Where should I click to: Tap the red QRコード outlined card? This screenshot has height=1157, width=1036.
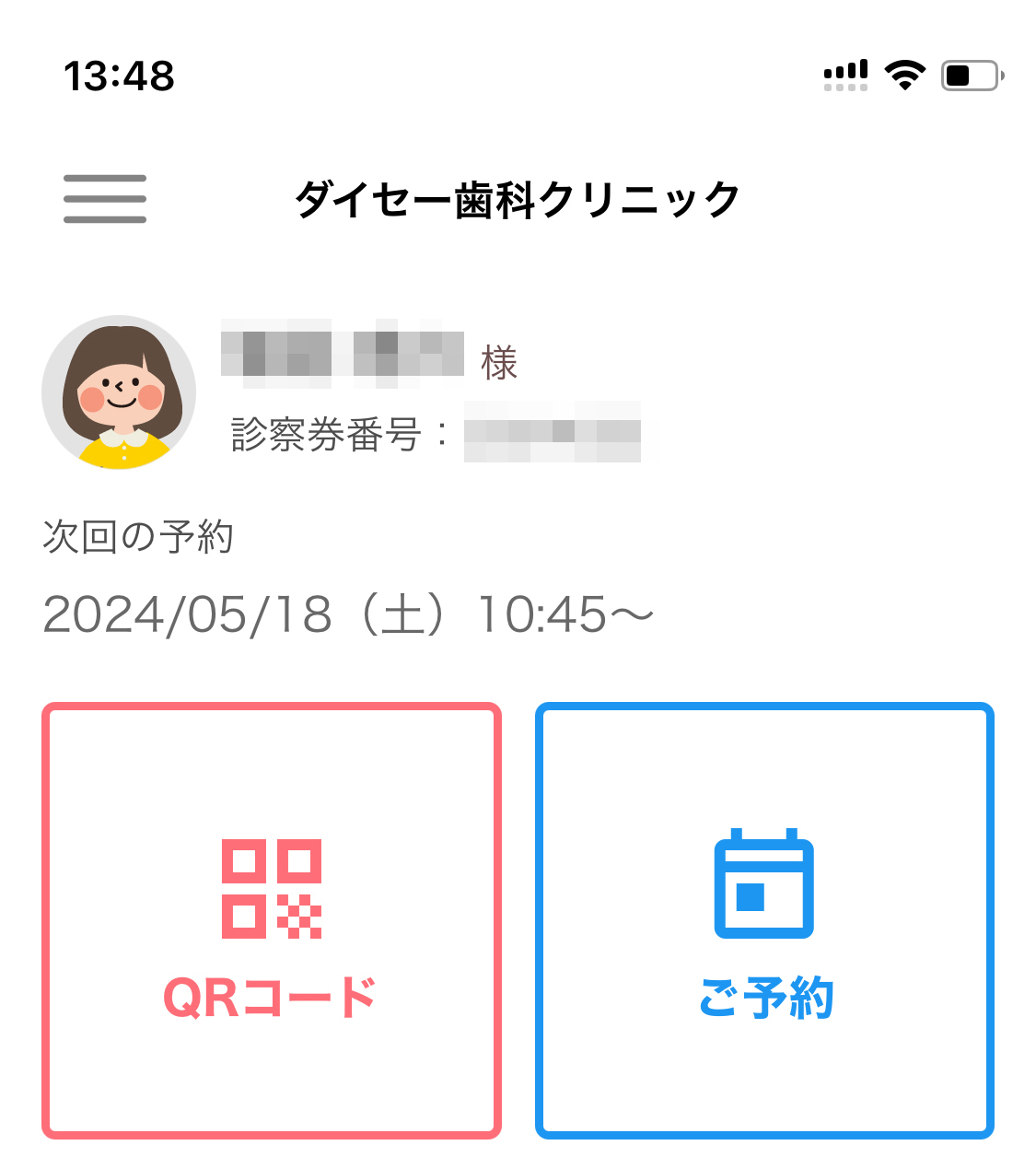(272, 995)
